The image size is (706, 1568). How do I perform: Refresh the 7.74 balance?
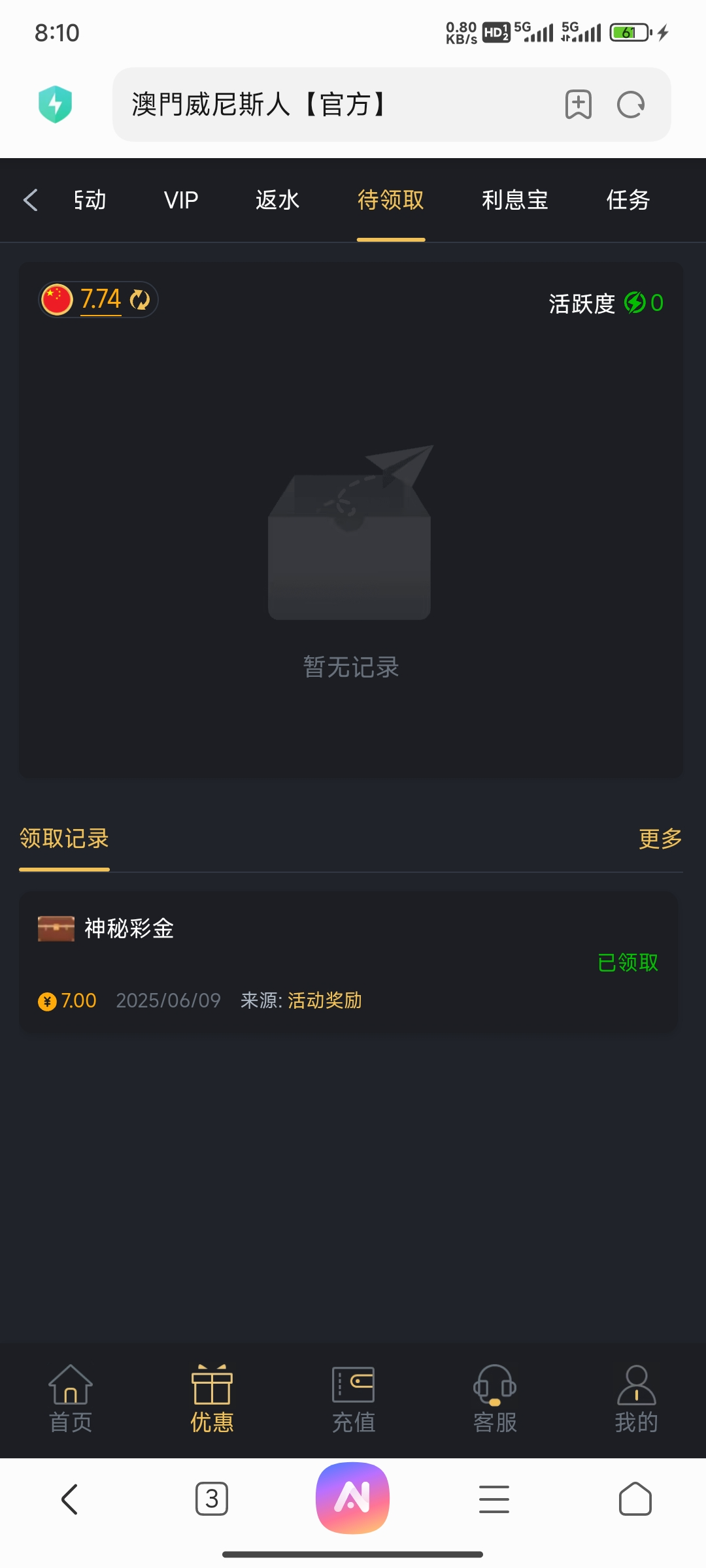[x=140, y=300]
